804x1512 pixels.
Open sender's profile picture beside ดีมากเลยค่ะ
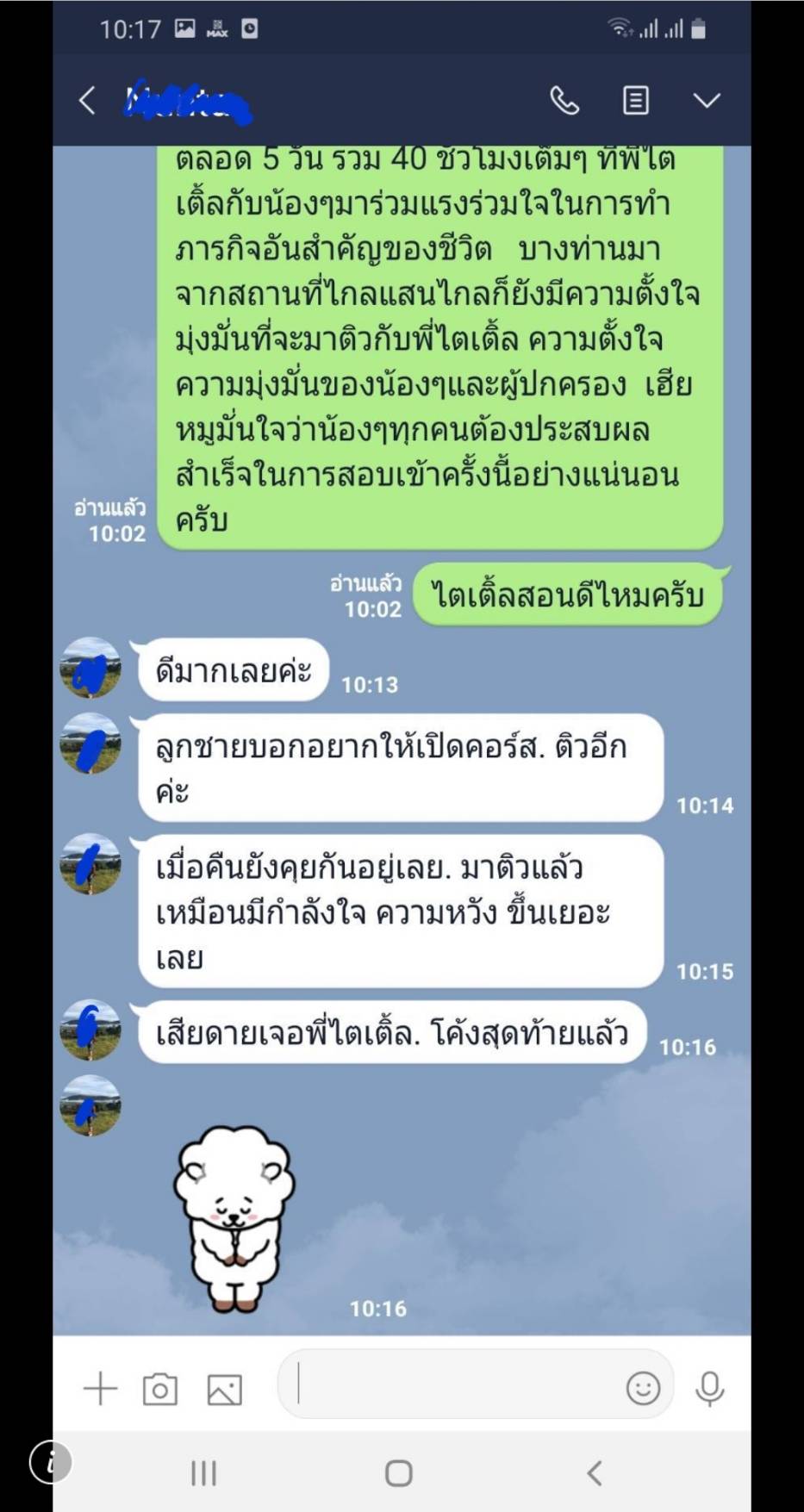(x=90, y=668)
